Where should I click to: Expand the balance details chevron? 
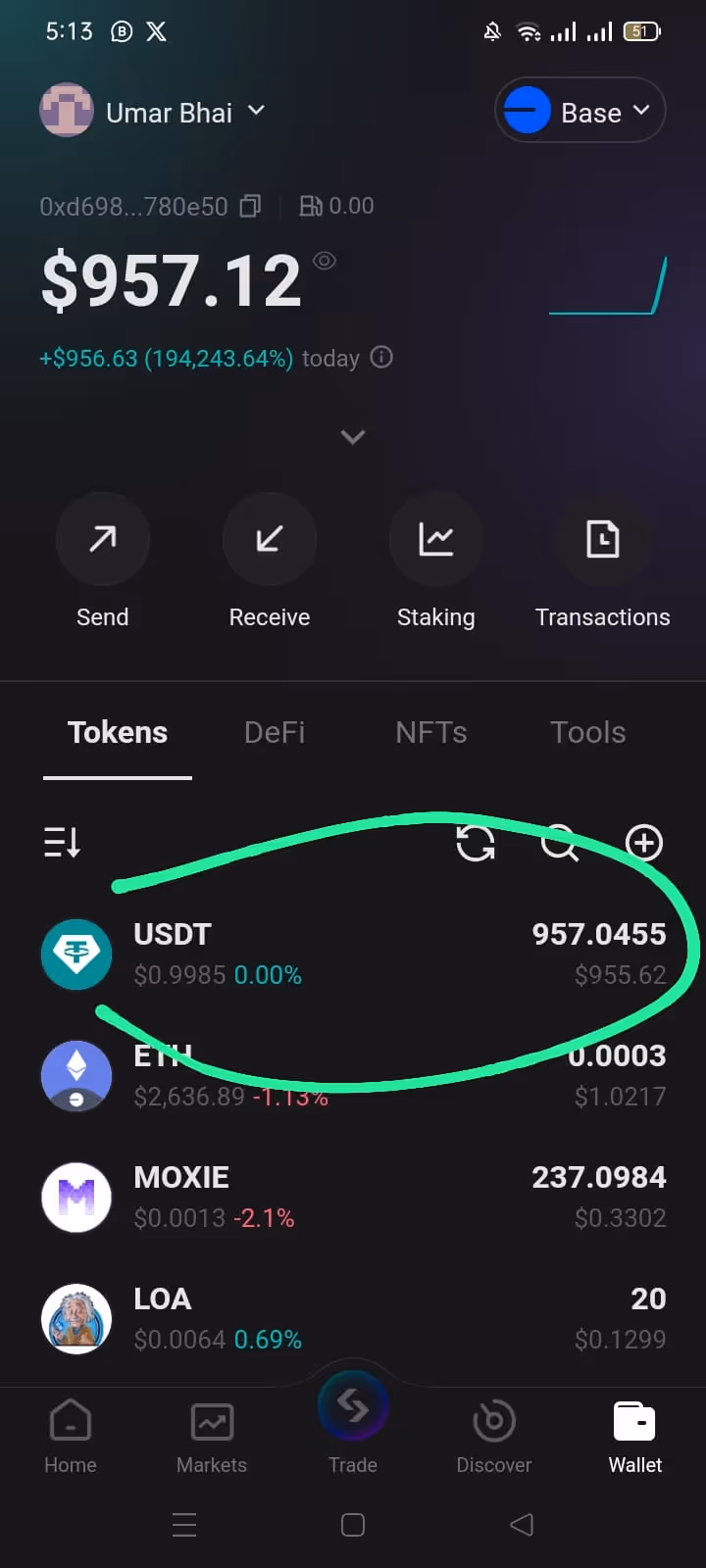[353, 436]
